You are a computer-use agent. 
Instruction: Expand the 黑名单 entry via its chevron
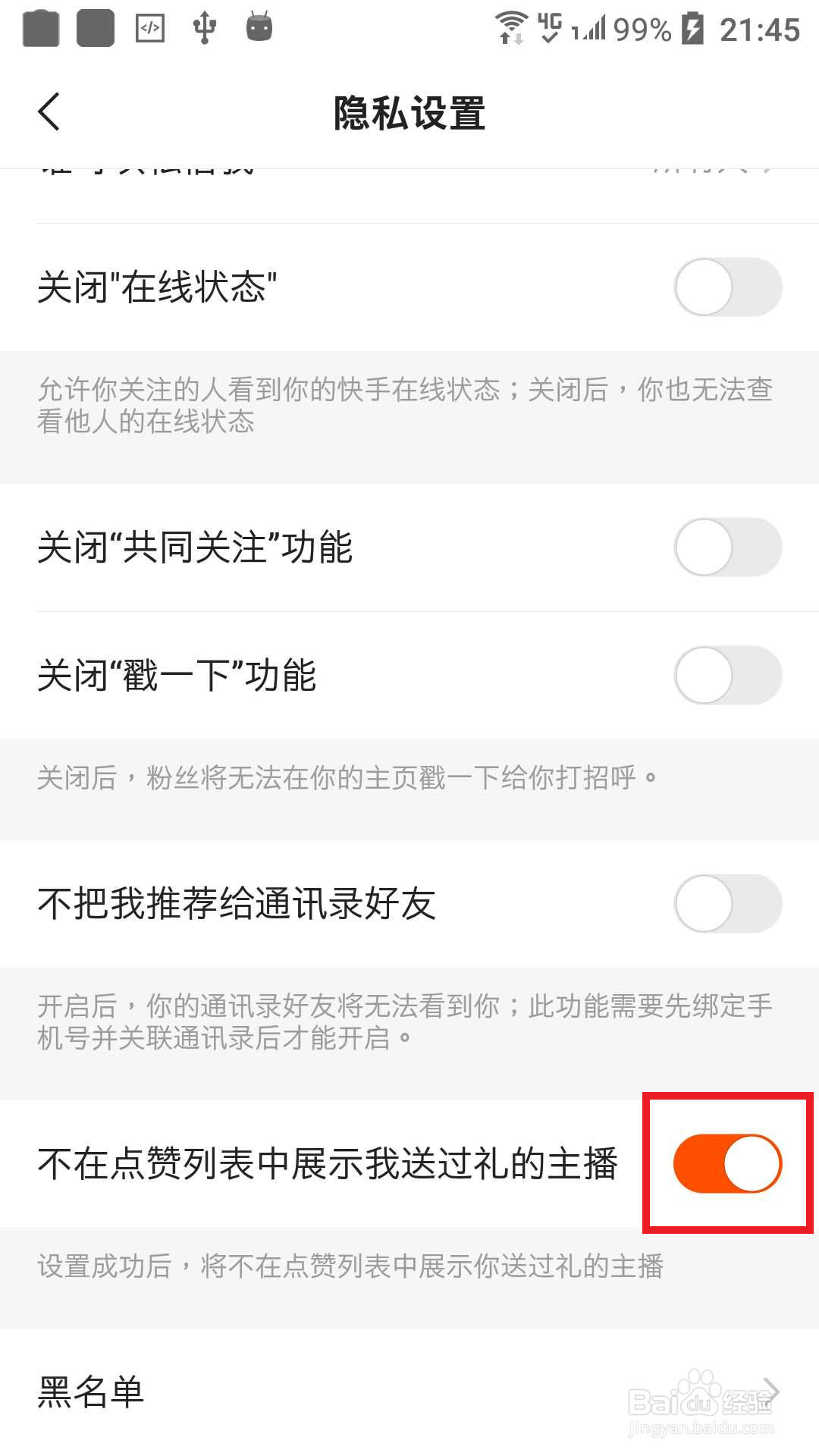[x=772, y=1392]
